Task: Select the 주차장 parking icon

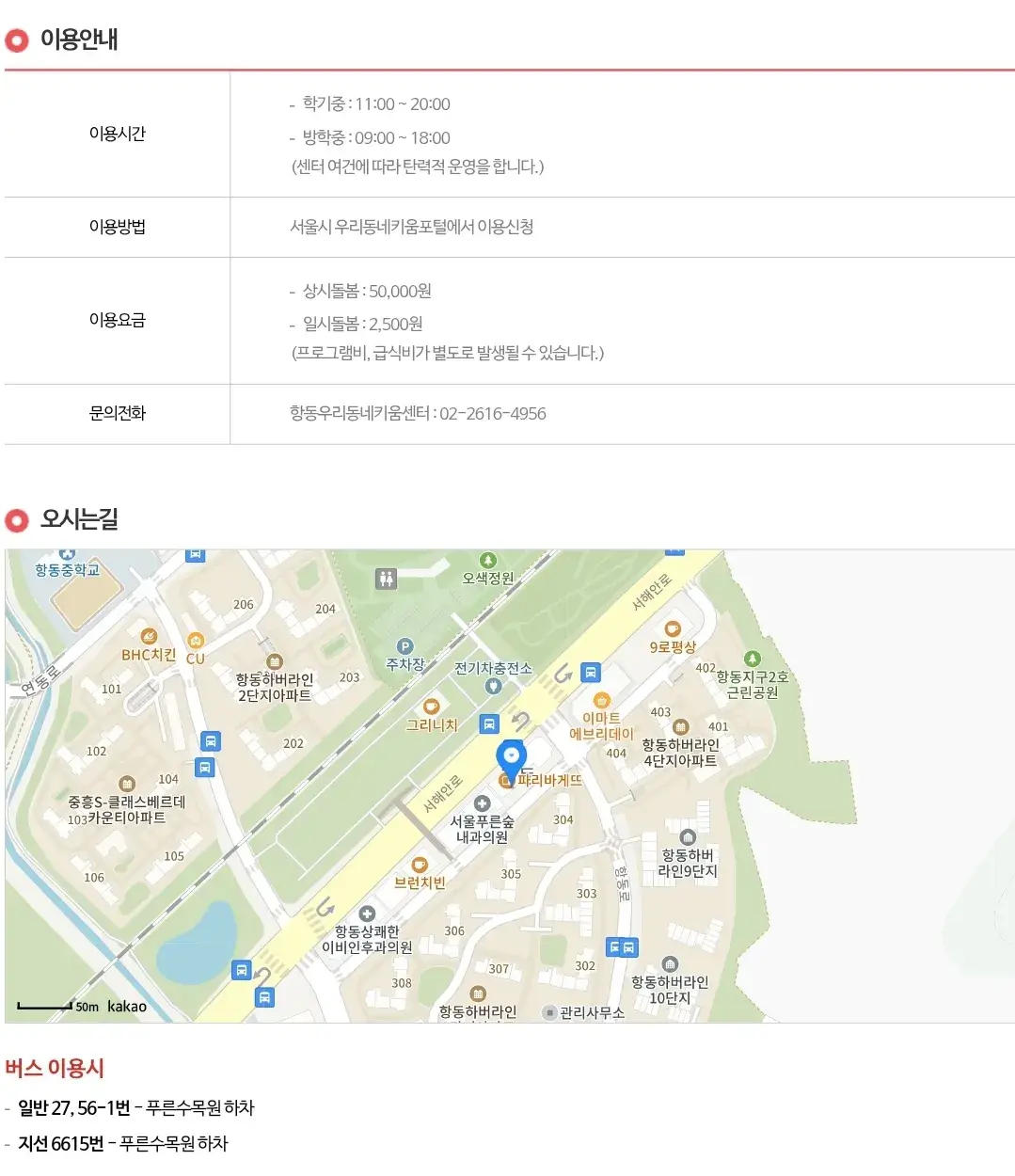Action: coord(404,647)
